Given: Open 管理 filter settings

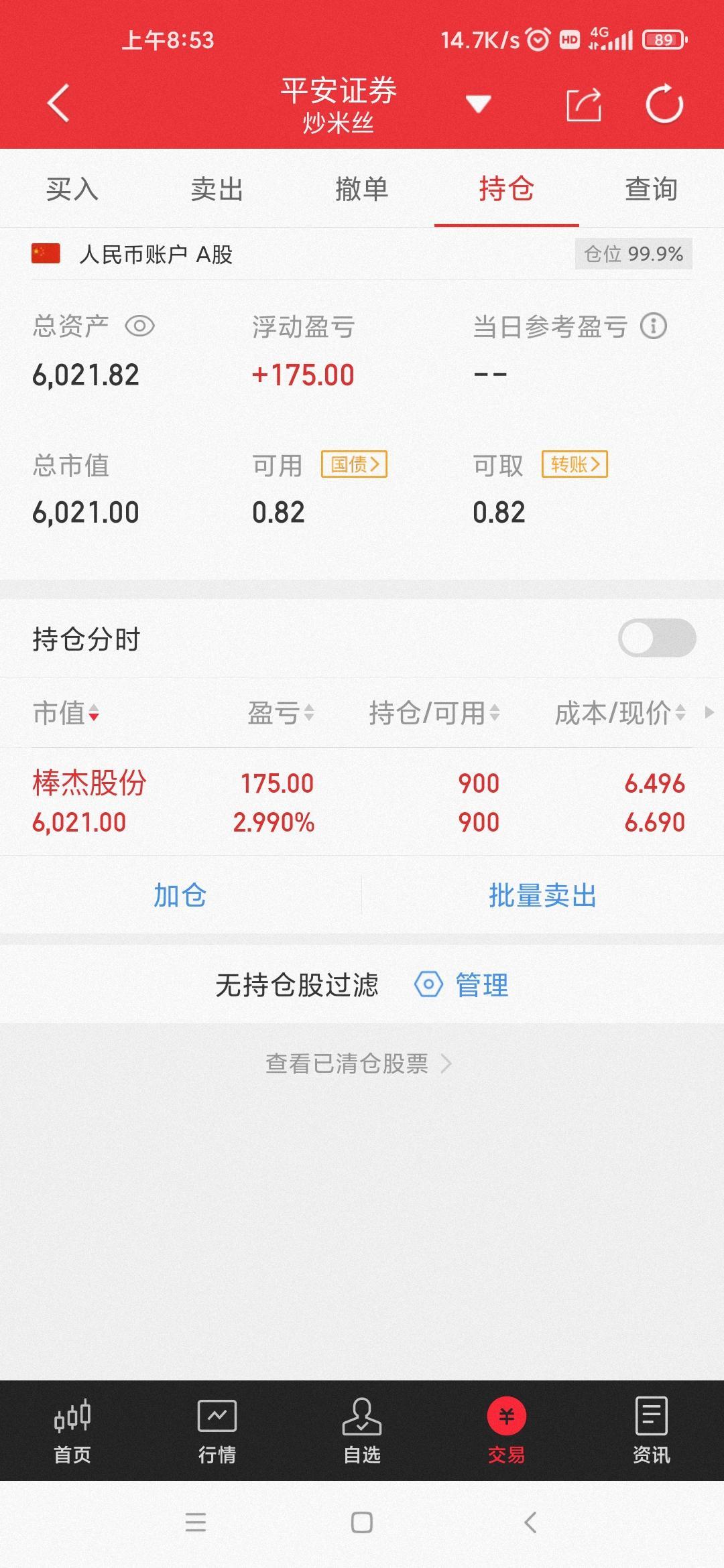Looking at the screenshot, I should tap(463, 985).
